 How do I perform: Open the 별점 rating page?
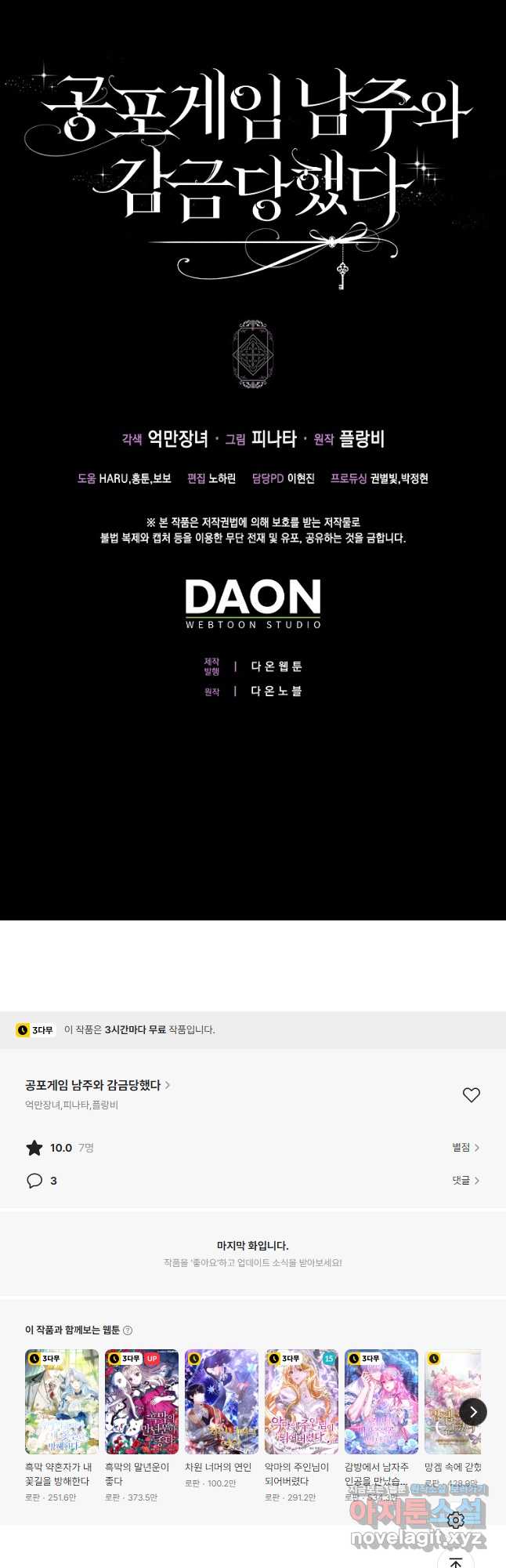click(x=465, y=1148)
